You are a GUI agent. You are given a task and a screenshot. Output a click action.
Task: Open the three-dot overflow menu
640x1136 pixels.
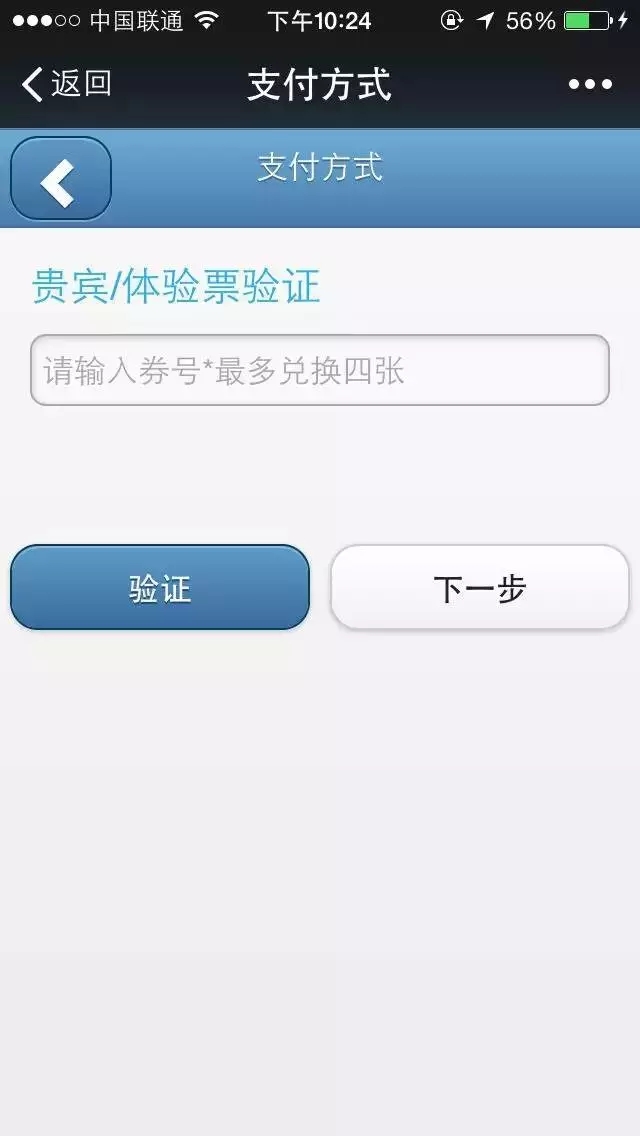590,85
